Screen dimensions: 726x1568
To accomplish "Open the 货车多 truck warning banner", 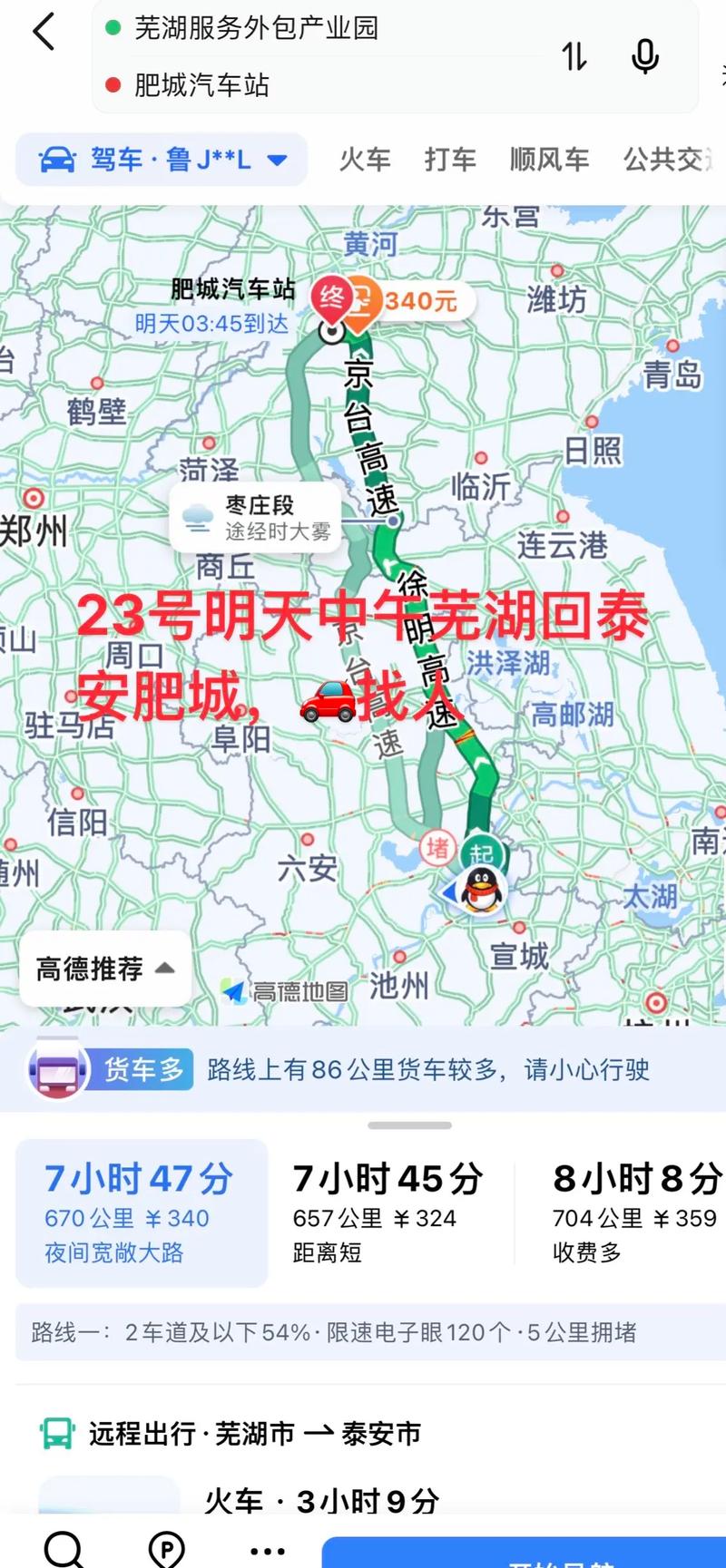I will [x=363, y=1069].
